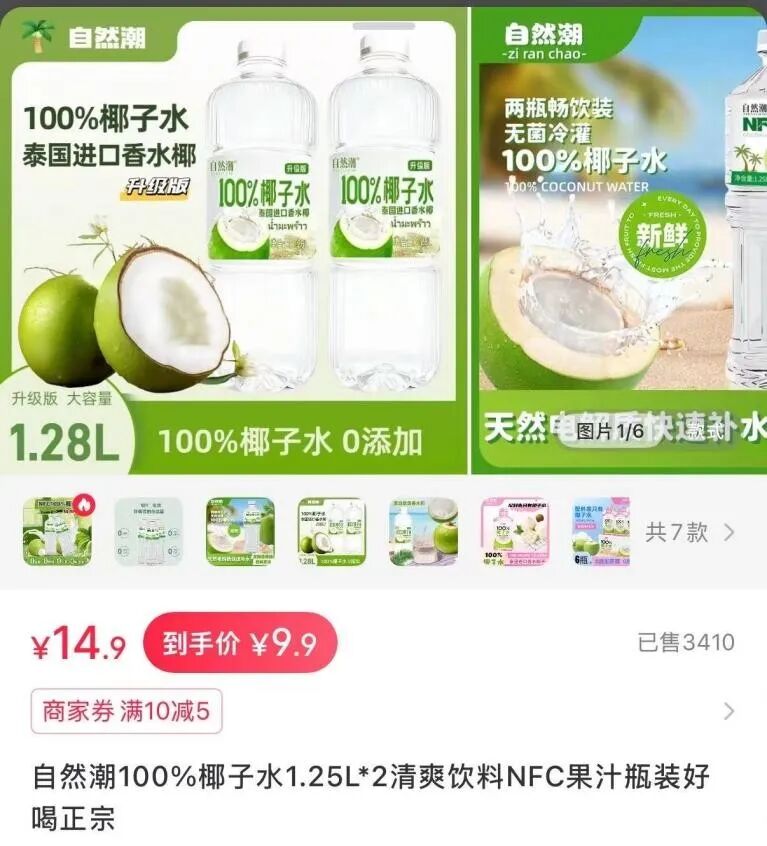
Task: Expand coupon details via the right chevron
Action: 728,712
